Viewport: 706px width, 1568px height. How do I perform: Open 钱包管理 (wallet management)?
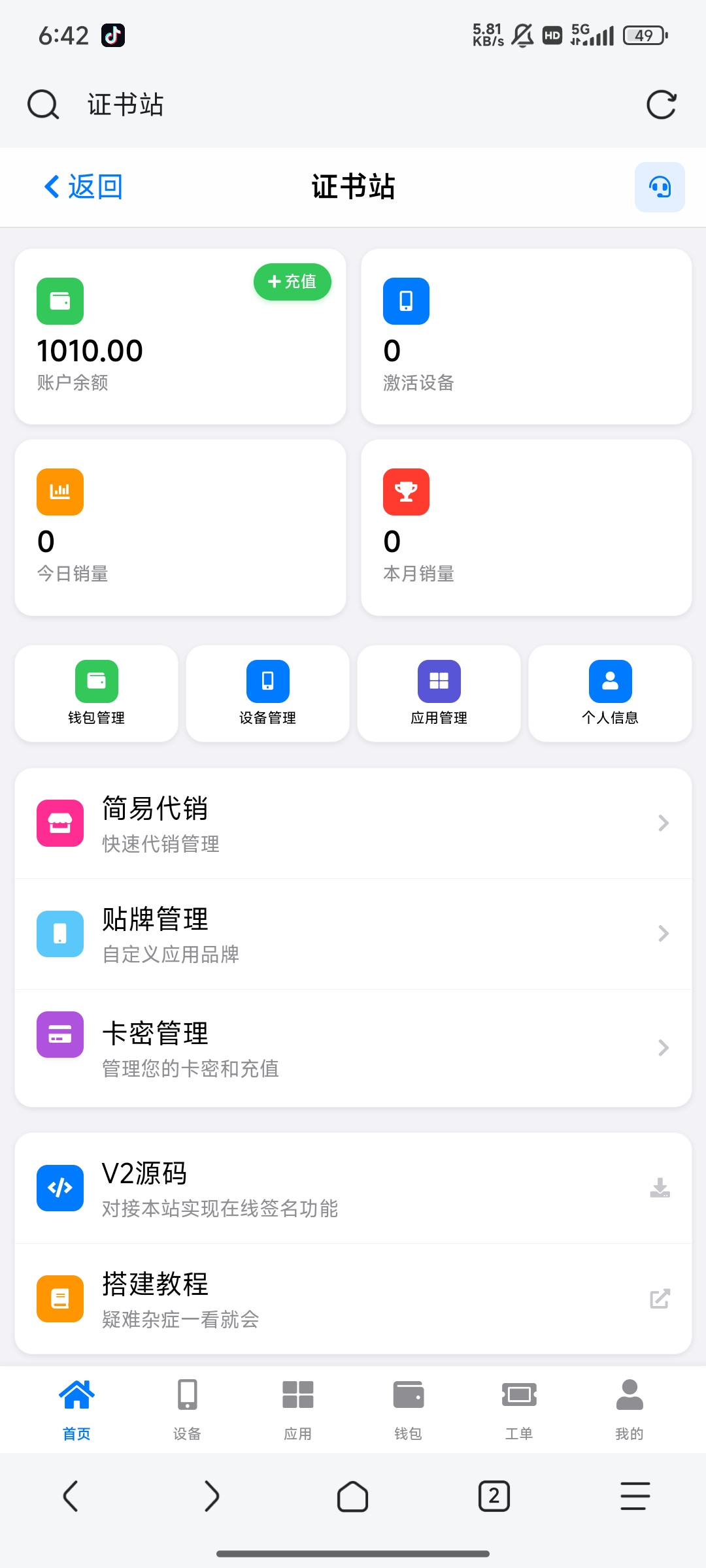pyautogui.click(x=95, y=693)
